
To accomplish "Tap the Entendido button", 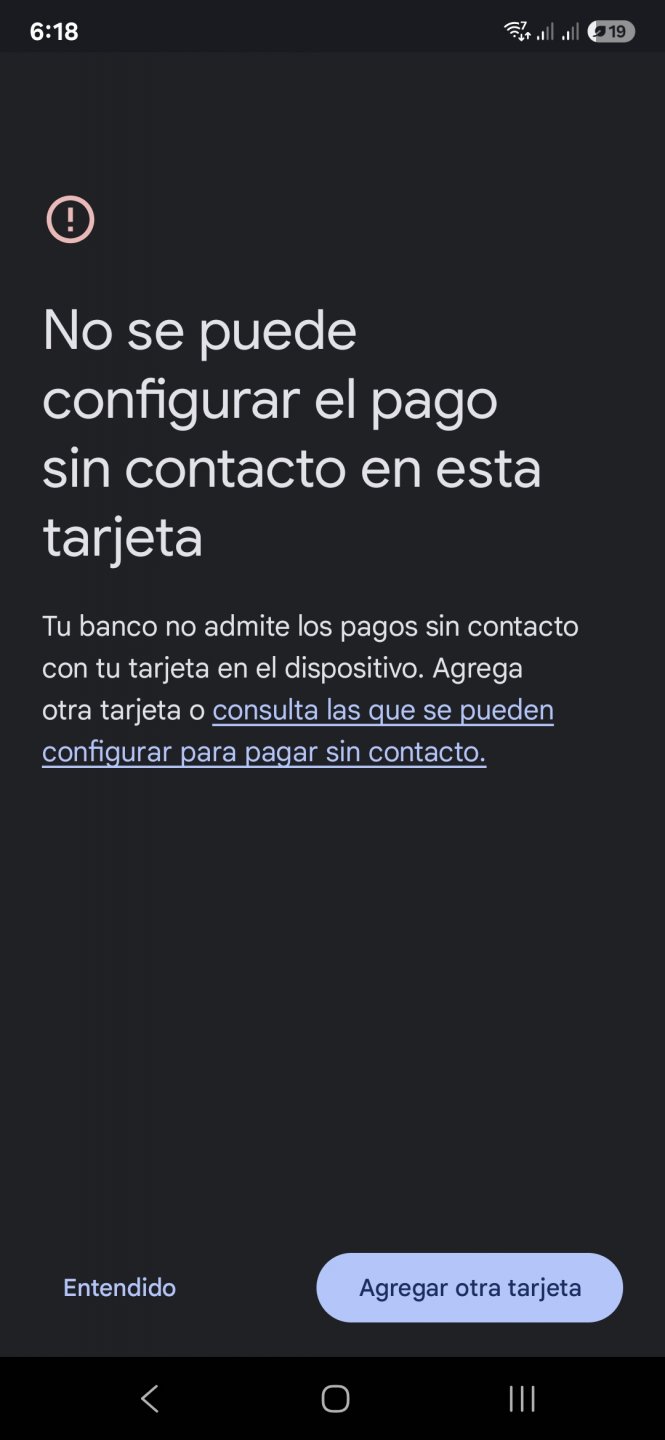I will 119,1288.
